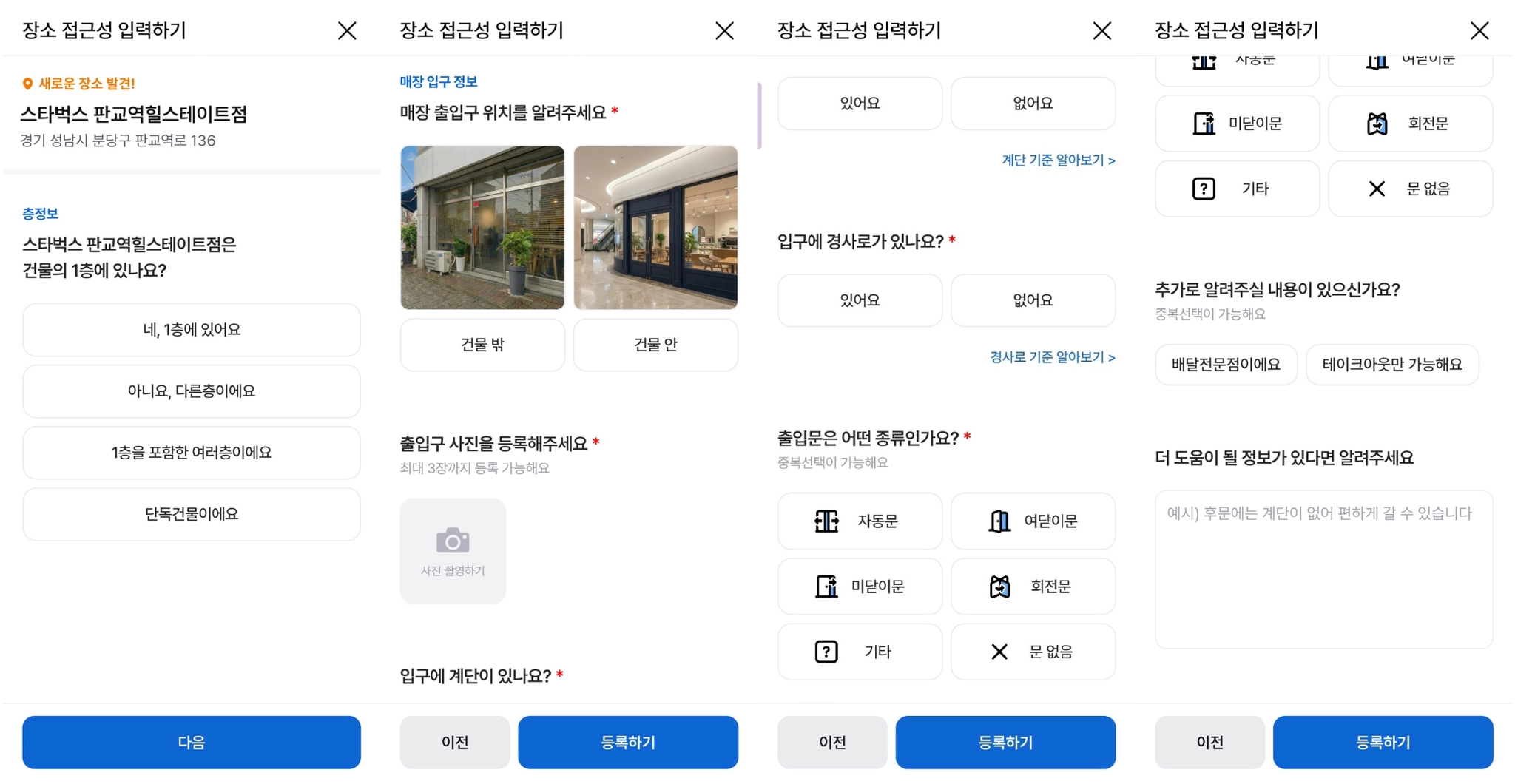This screenshot has height=784, width=1515.
Task: Choose '아니요, 다른층이에요' answer
Action: click(x=191, y=391)
